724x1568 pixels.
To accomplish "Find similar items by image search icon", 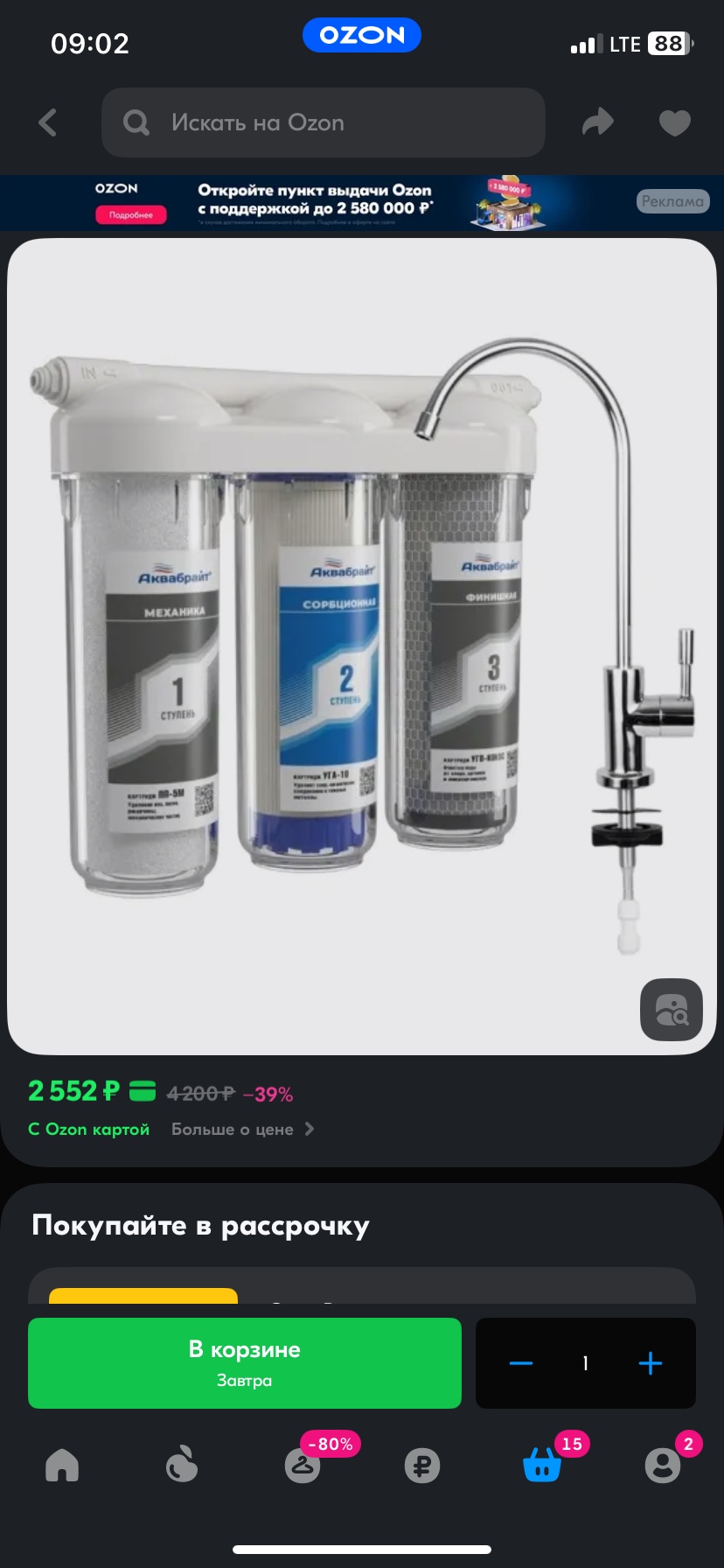I will click(671, 1010).
